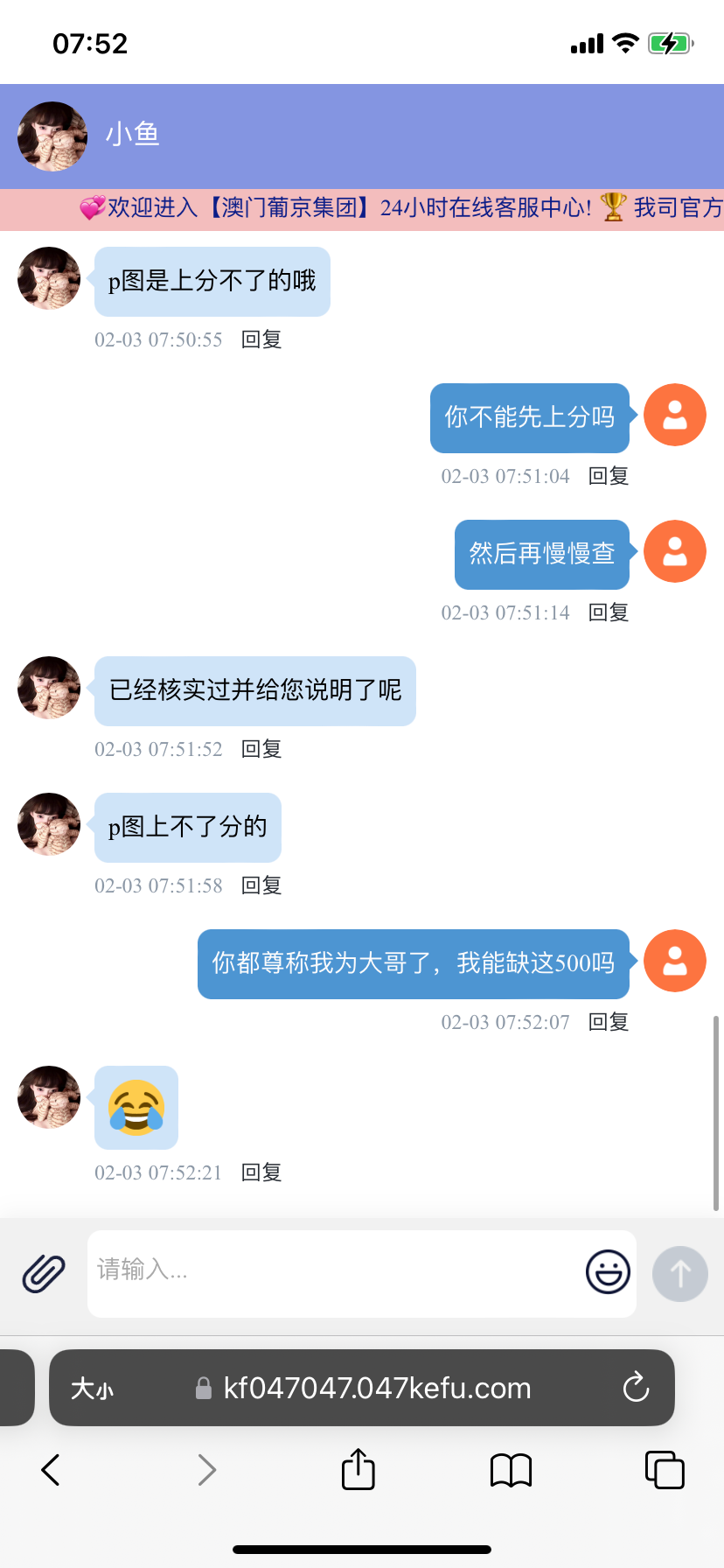This screenshot has width=724, height=1568.
Task: Tap 回复 under 'p图是上分不了的哦'
Action: (x=261, y=339)
